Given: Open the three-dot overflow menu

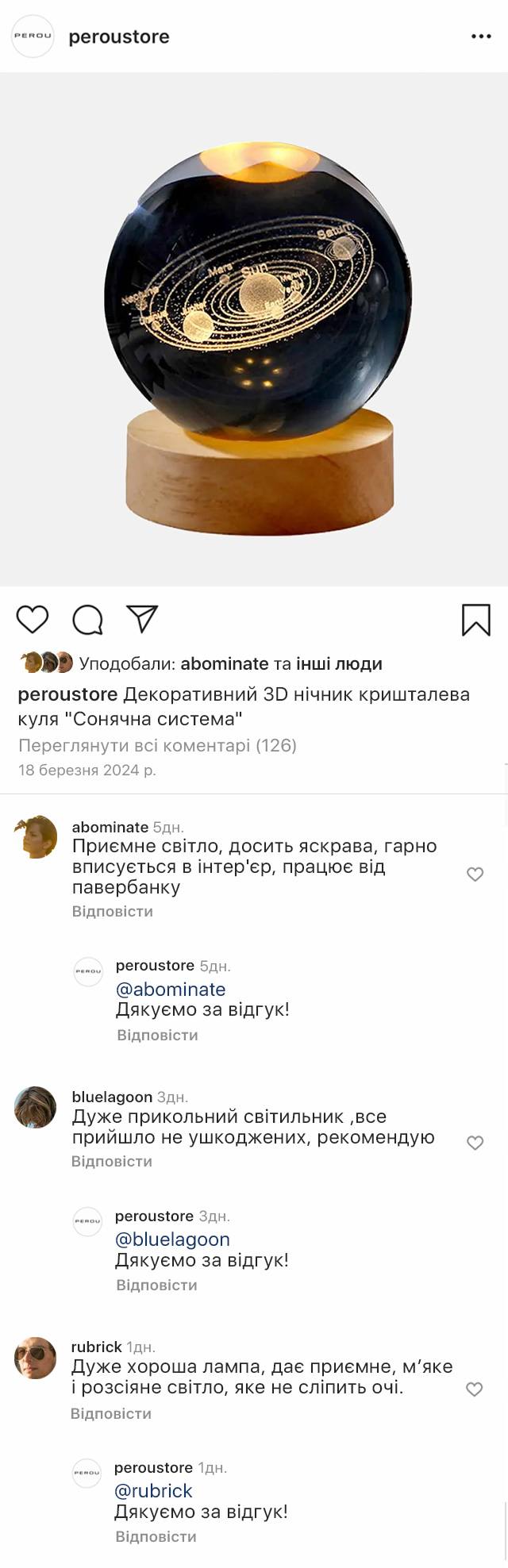Looking at the screenshot, I should click(481, 37).
